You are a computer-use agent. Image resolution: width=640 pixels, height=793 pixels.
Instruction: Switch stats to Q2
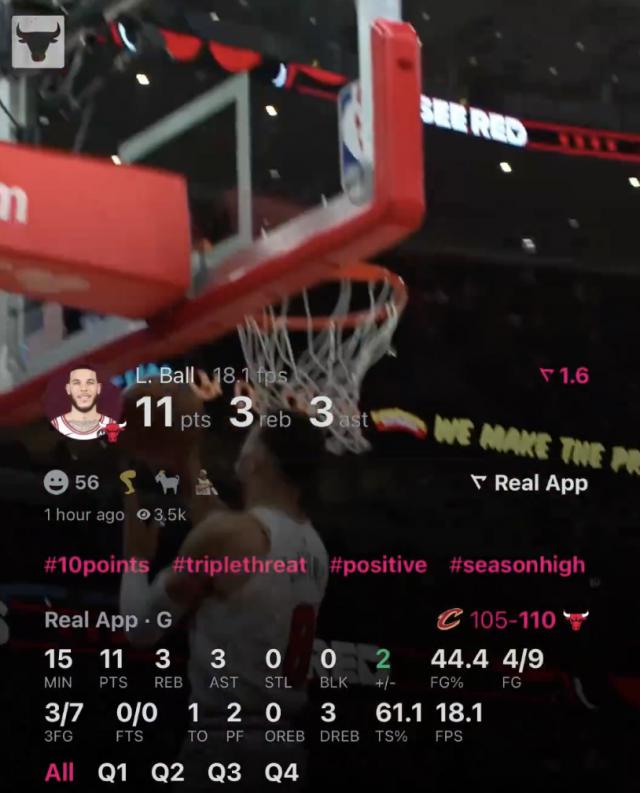(168, 772)
